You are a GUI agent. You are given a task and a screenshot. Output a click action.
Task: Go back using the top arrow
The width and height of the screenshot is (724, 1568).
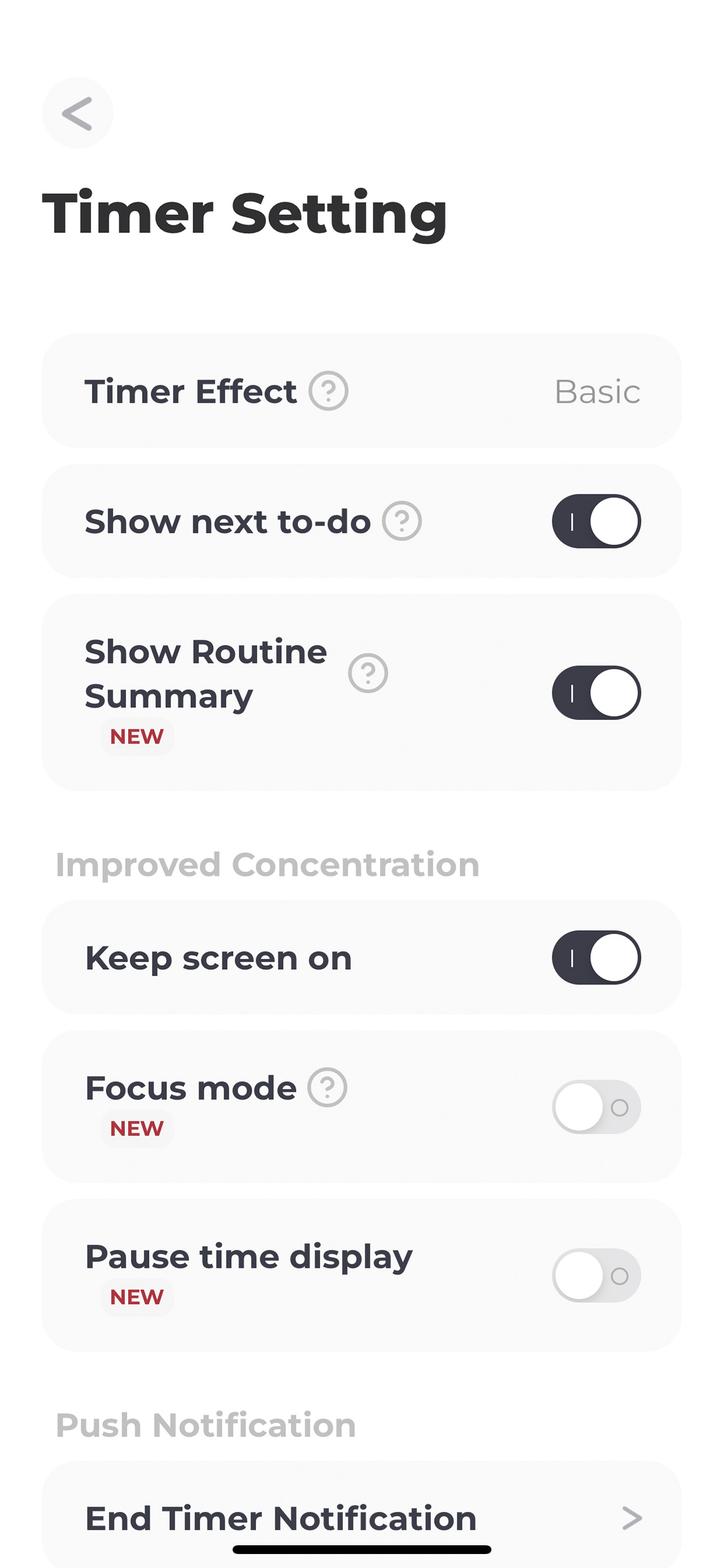pos(77,113)
